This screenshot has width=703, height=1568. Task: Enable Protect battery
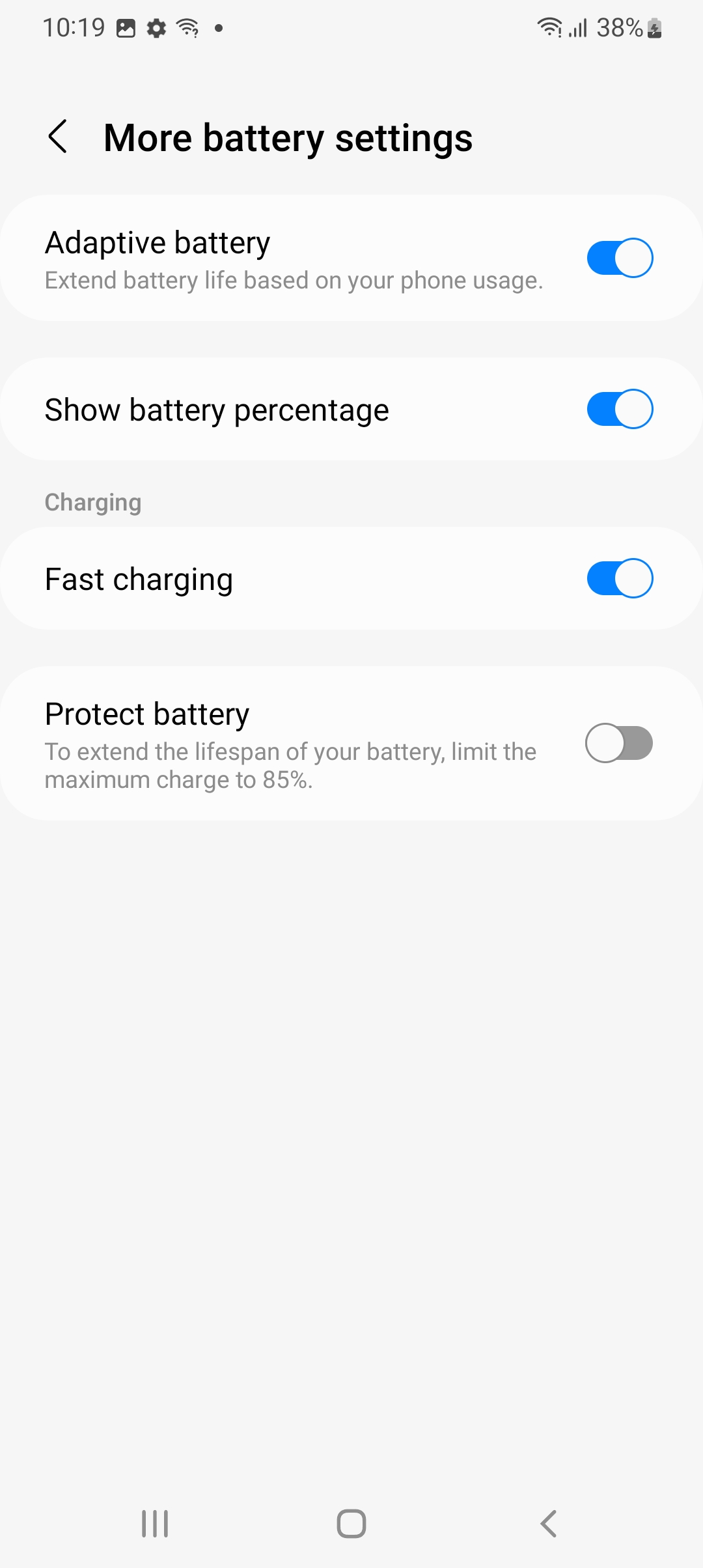point(619,743)
